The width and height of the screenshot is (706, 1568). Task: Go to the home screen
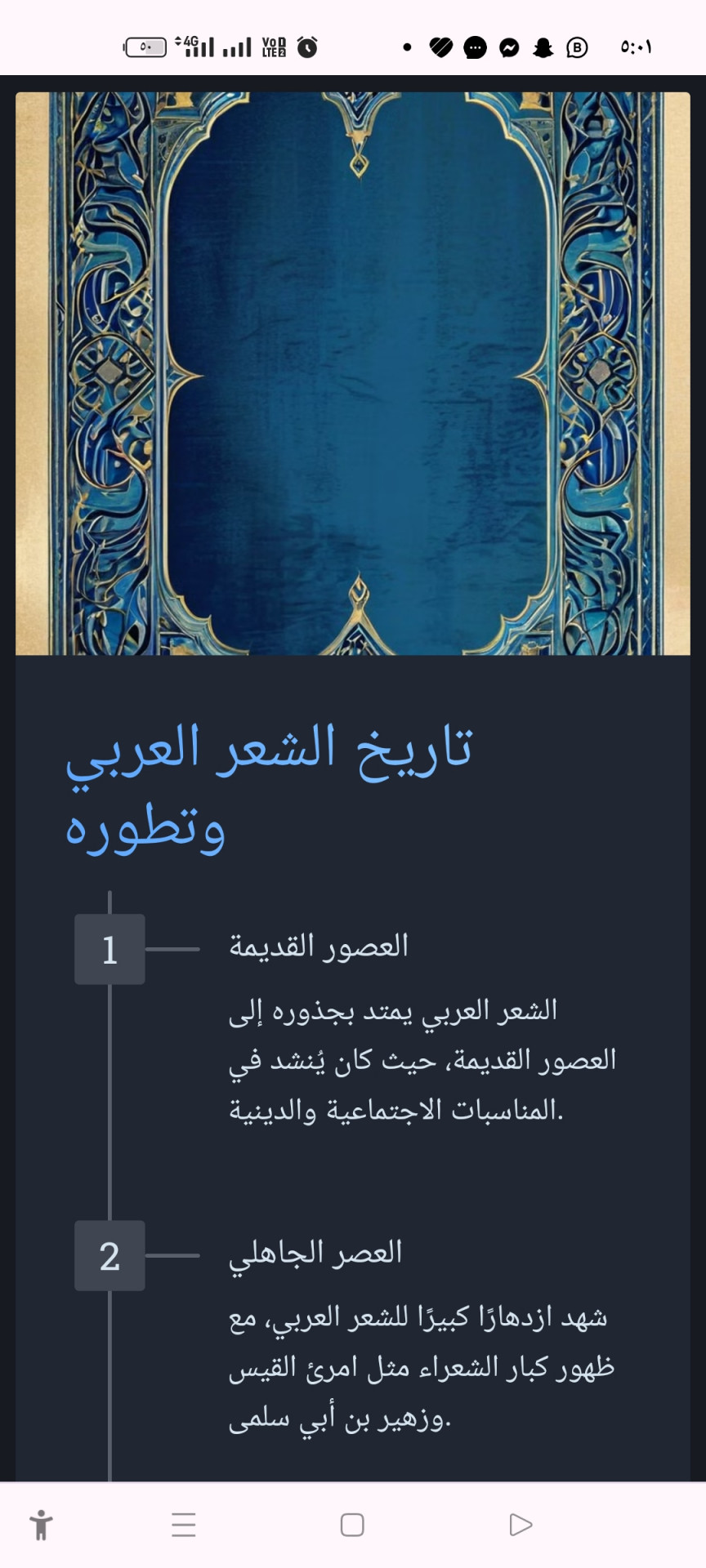click(352, 1525)
